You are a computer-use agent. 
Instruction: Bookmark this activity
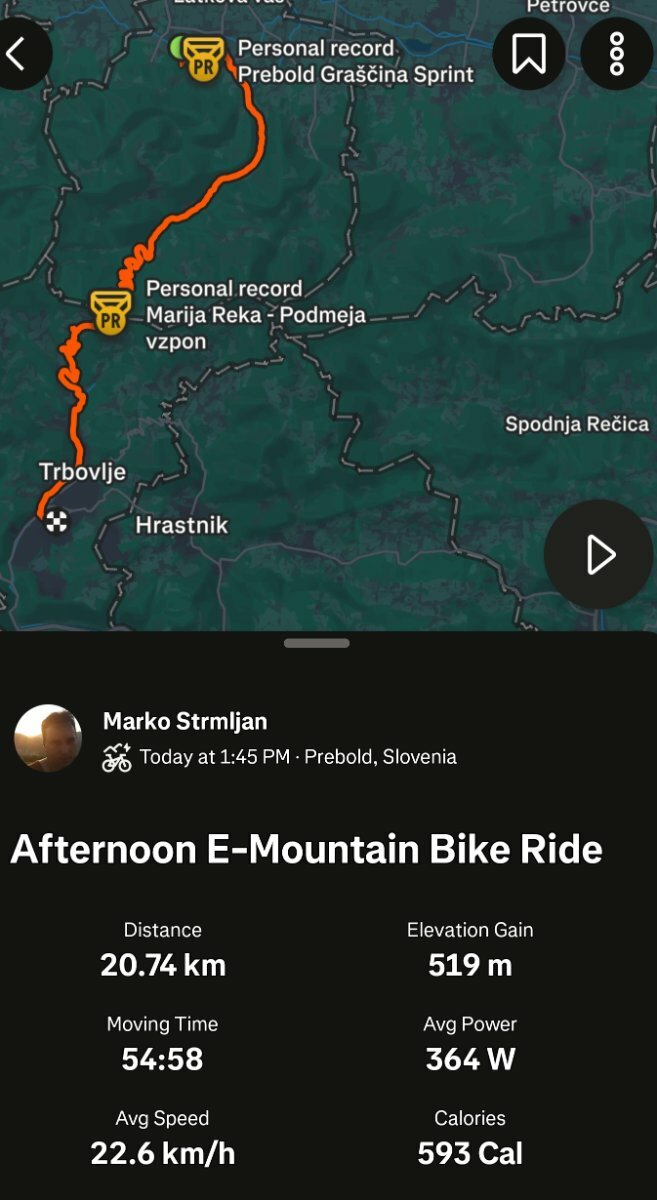pyautogui.click(x=529, y=53)
